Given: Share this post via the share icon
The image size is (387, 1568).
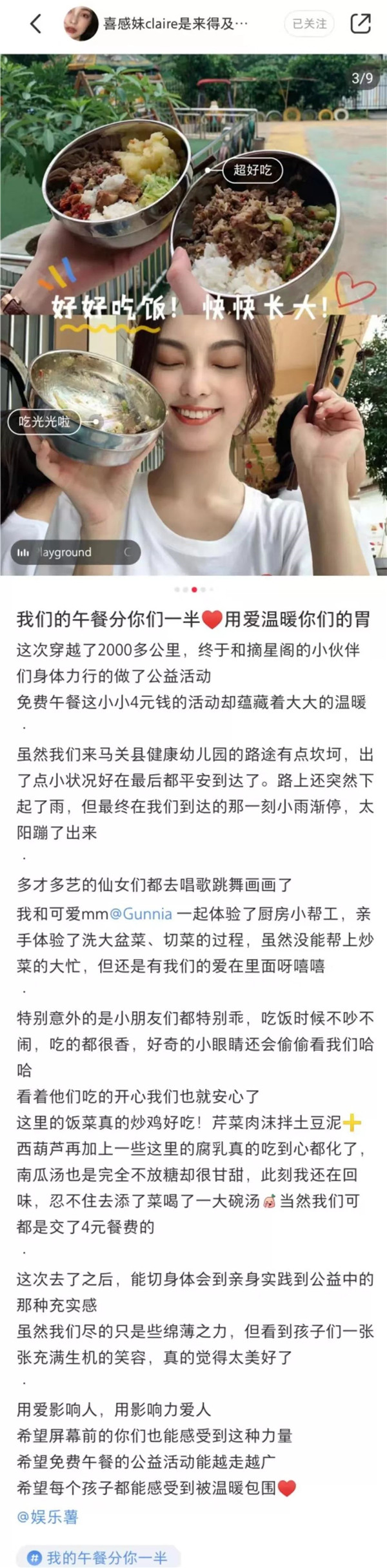Looking at the screenshot, I should 360,24.
